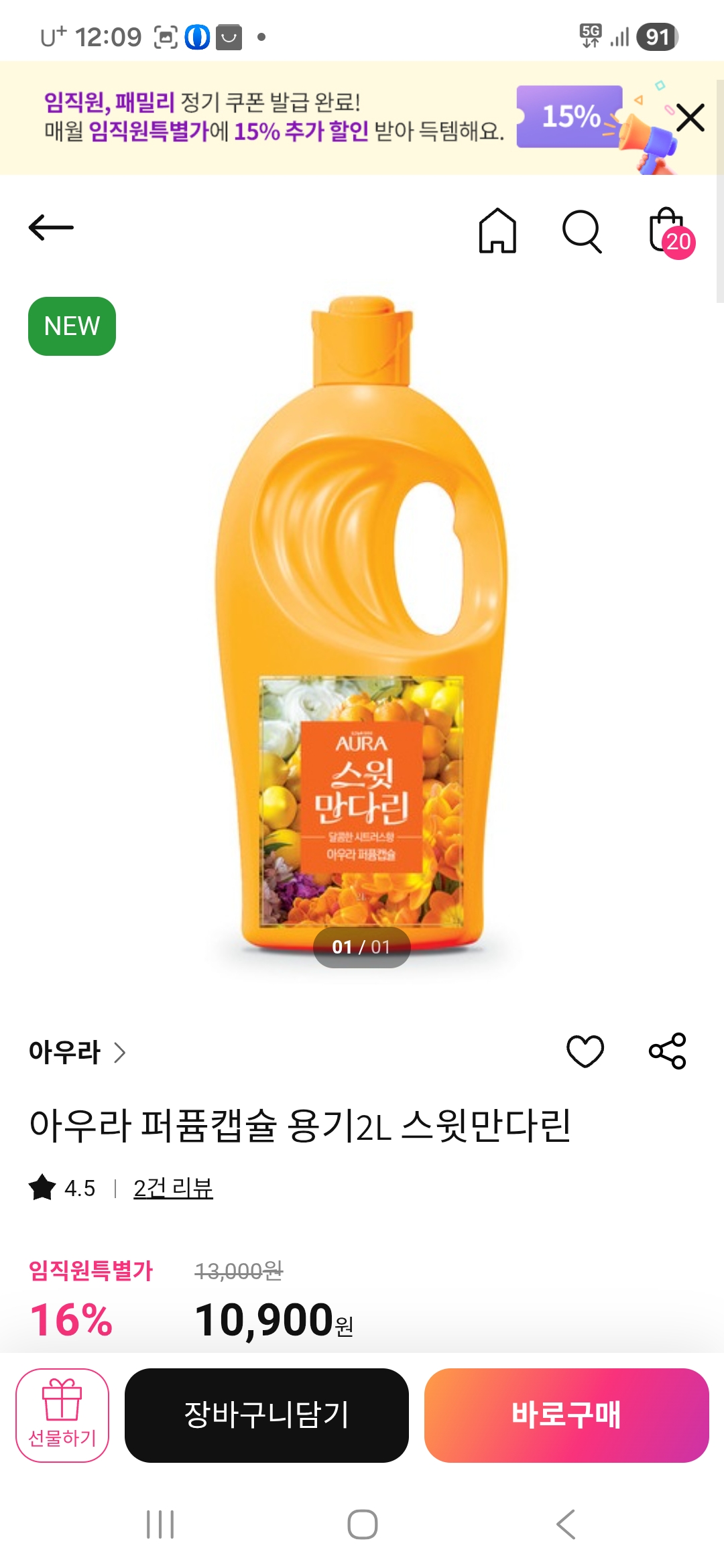Add this product to wishlist
Viewport: 724px width, 1568px height.
[x=585, y=1051]
